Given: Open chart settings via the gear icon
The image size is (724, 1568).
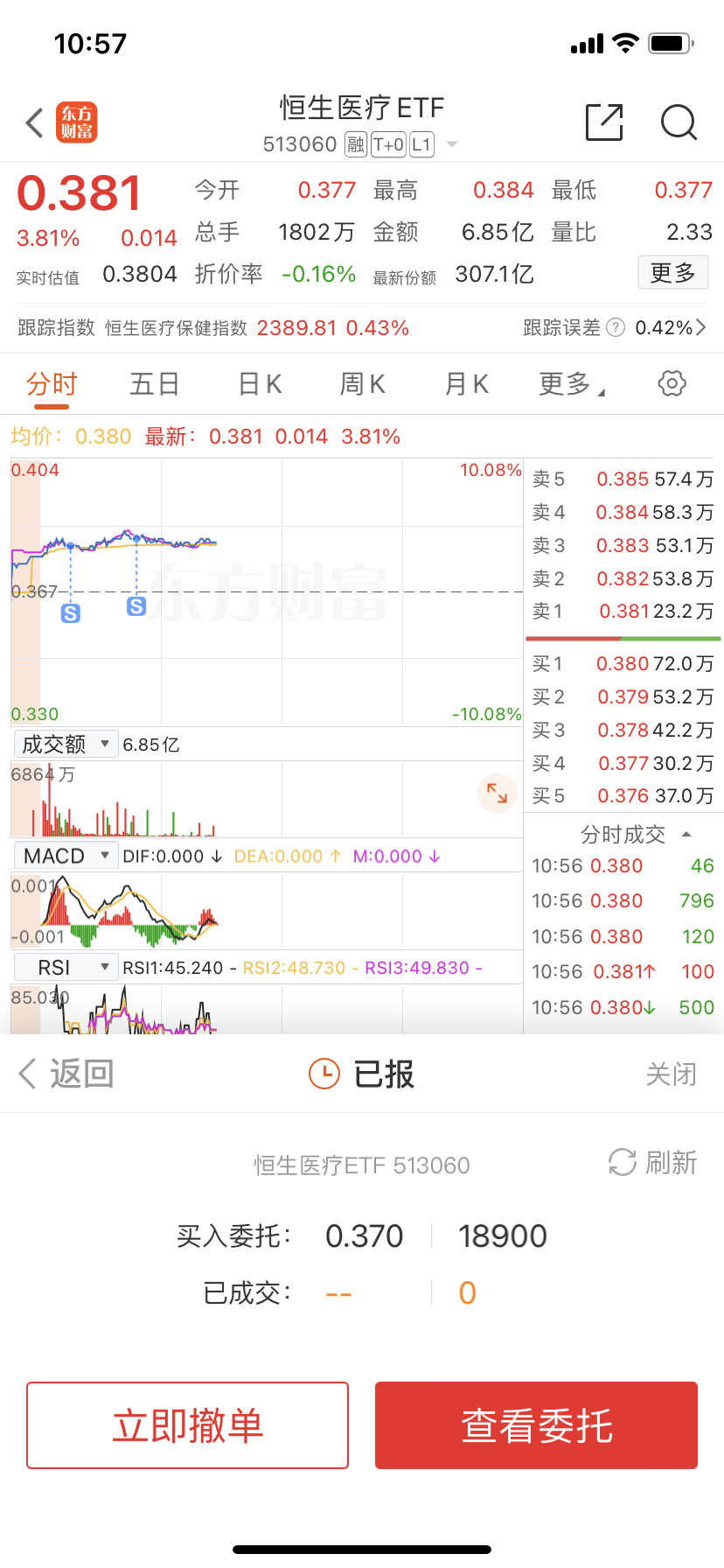Looking at the screenshot, I should point(671,383).
